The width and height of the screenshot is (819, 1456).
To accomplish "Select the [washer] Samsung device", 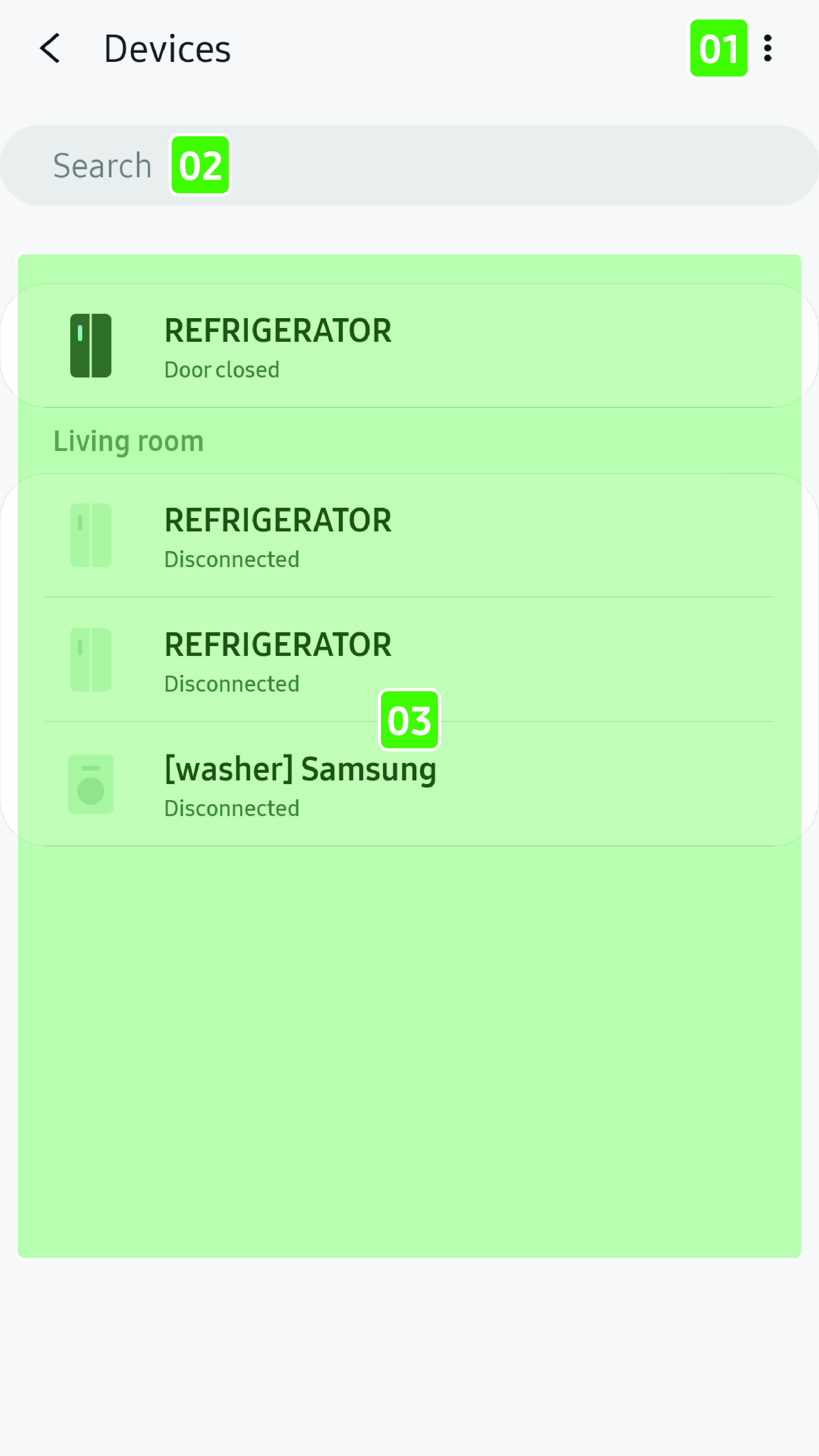I will click(409, 784).
